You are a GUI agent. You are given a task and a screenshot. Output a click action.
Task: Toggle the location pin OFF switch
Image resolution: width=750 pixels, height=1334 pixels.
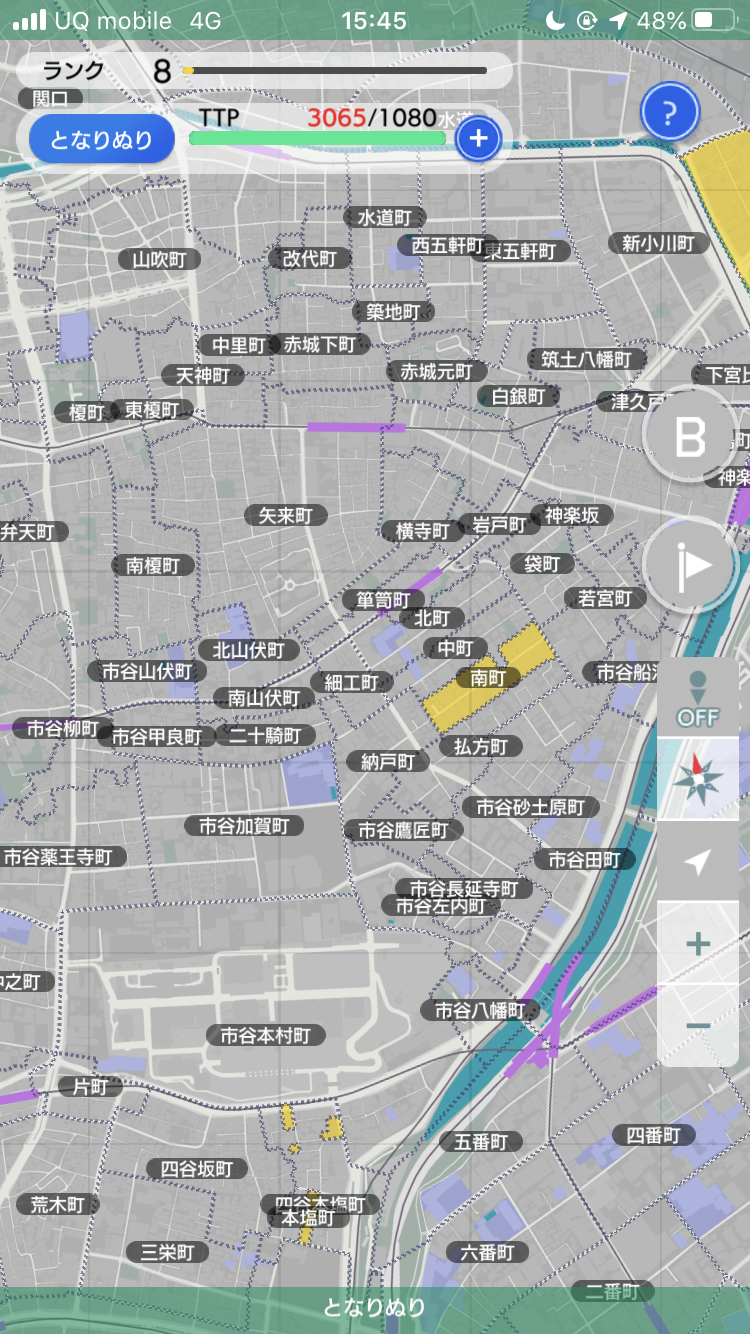[x=698, y=699]
